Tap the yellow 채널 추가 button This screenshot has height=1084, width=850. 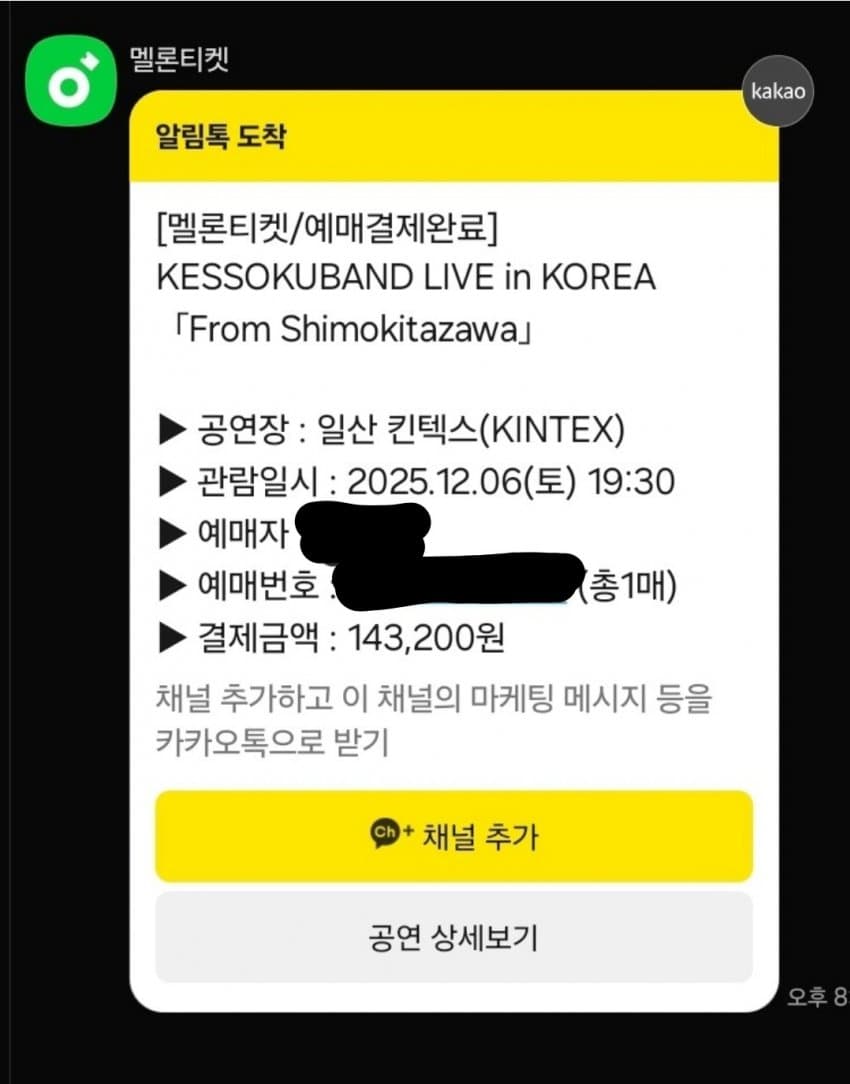pos(453,836)
